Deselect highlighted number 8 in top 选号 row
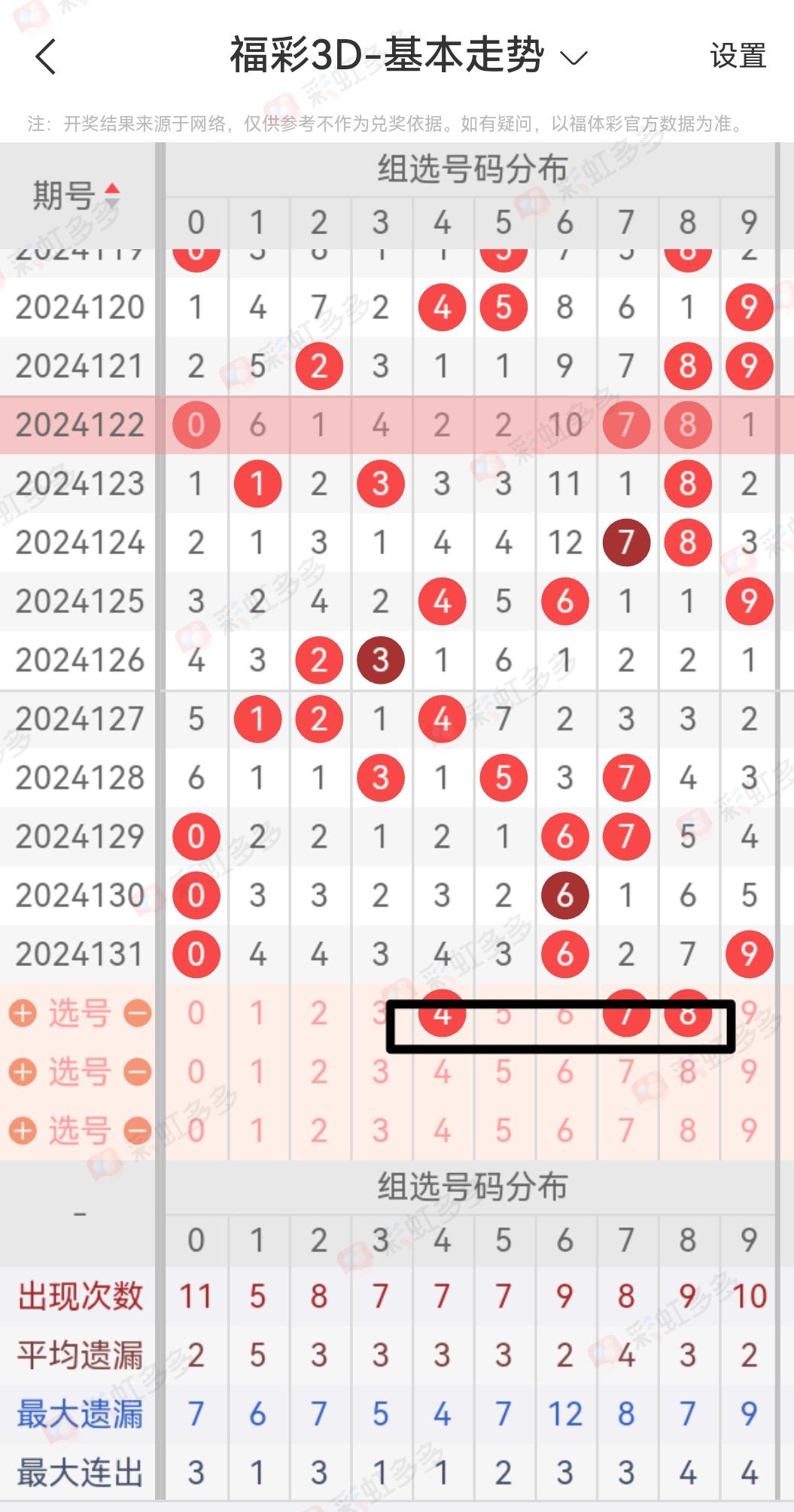This screenshot has width=794, height=1512. pos(687,1014)
